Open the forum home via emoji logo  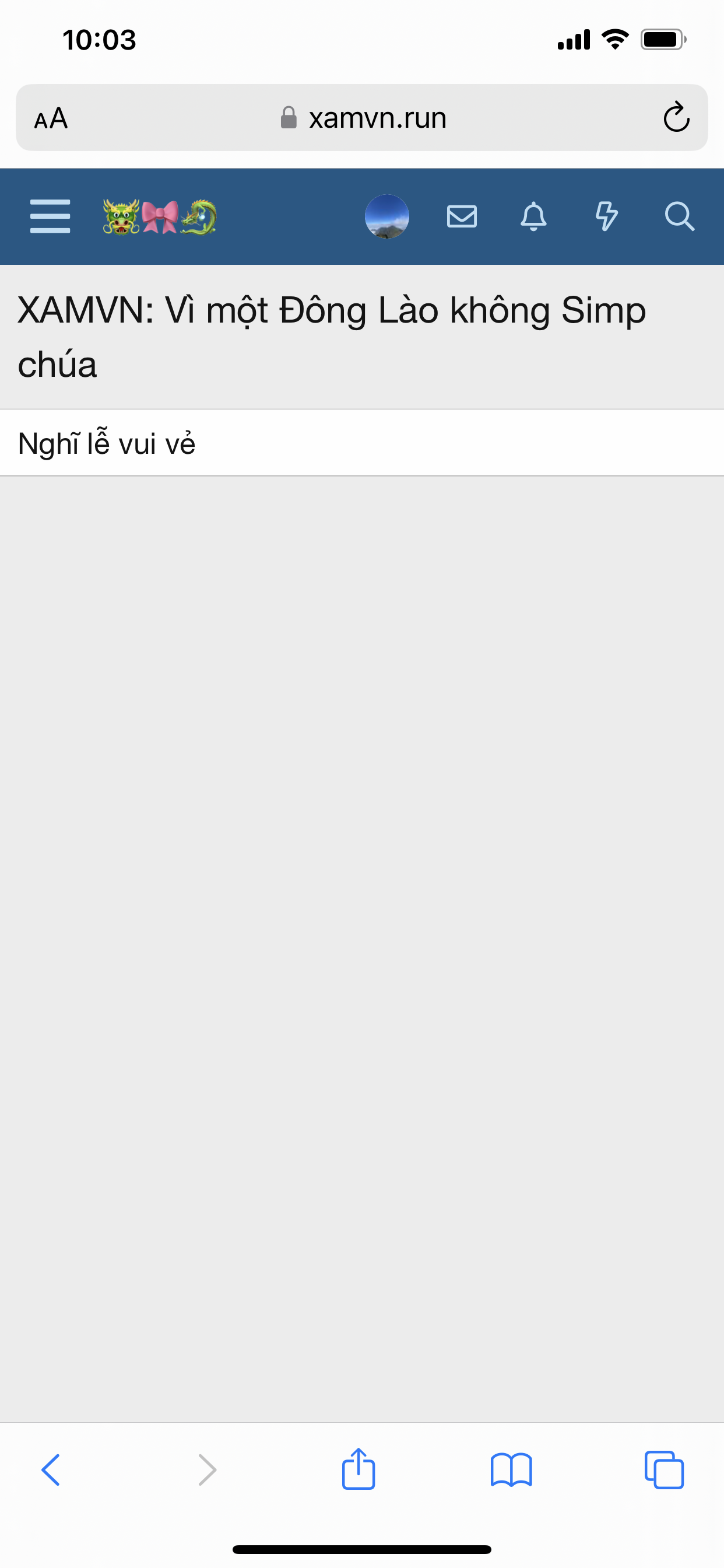coord(159,216)
